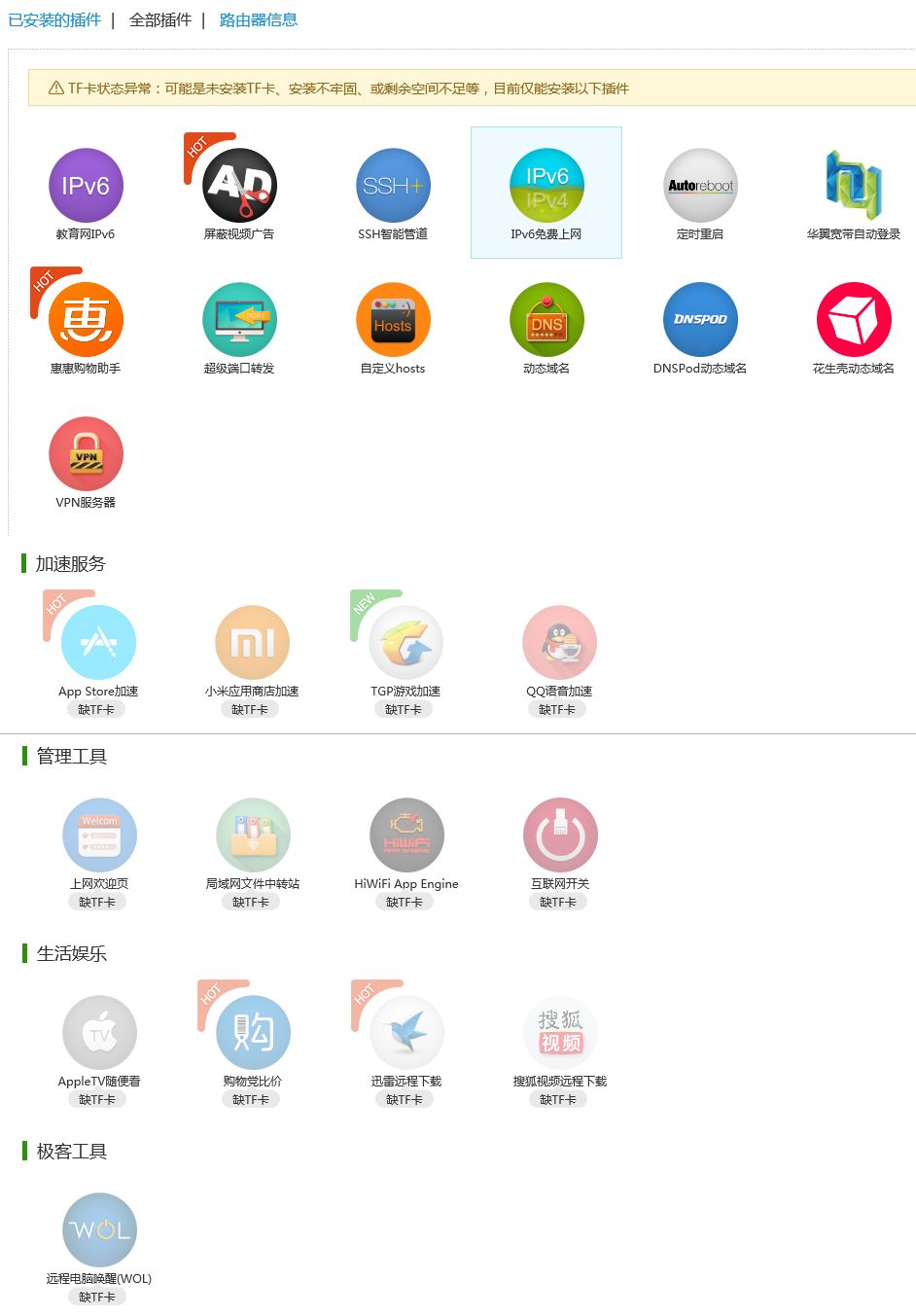This screenshot has width=916, height=1316.
Task: Open the VPN服务器 plugin
Action: click(x=86, y=454)
